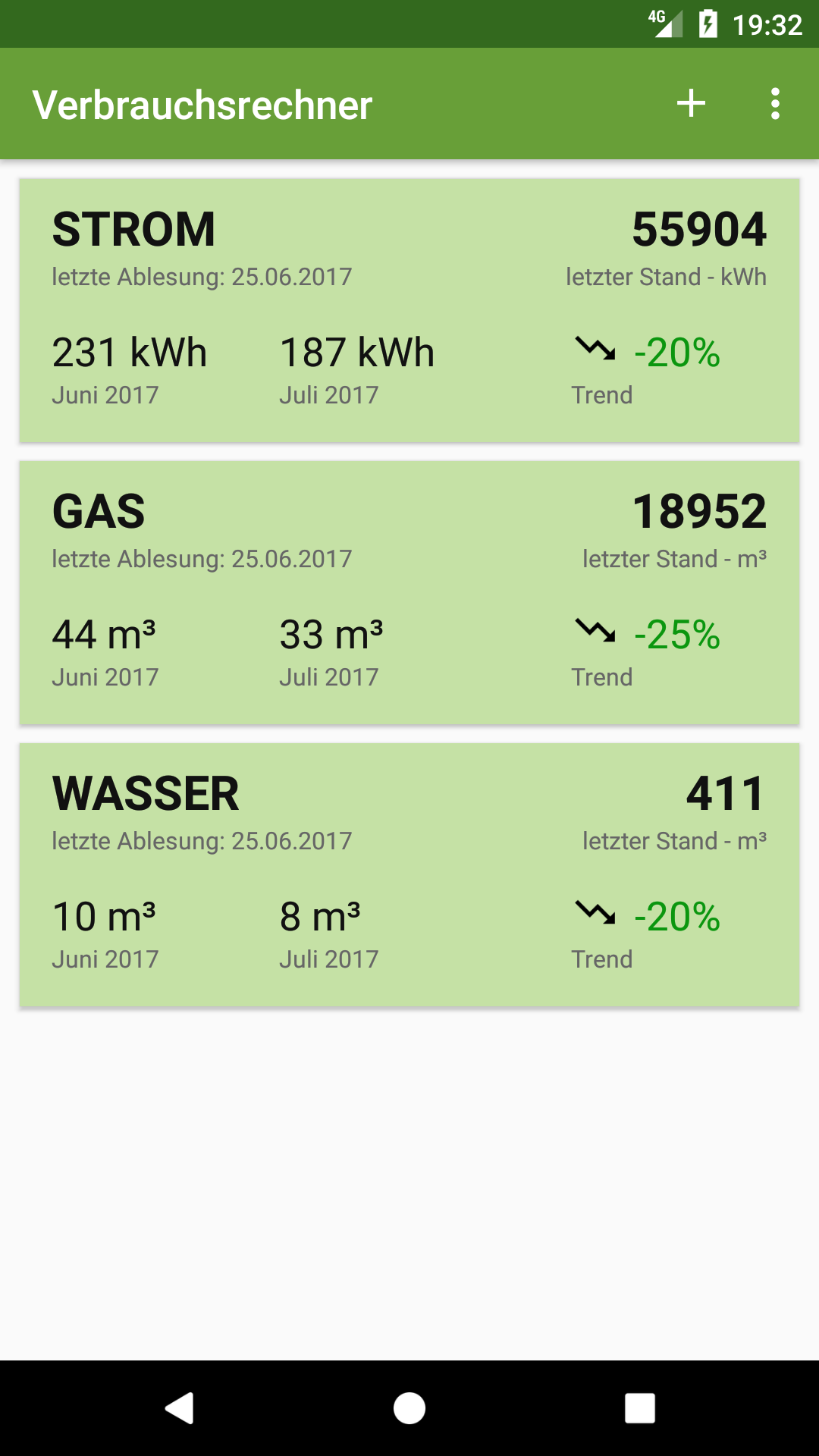Viewport: 819px width, 1456px height.
Task: Open the GAS consumption card
Action: tap(409, 593)
